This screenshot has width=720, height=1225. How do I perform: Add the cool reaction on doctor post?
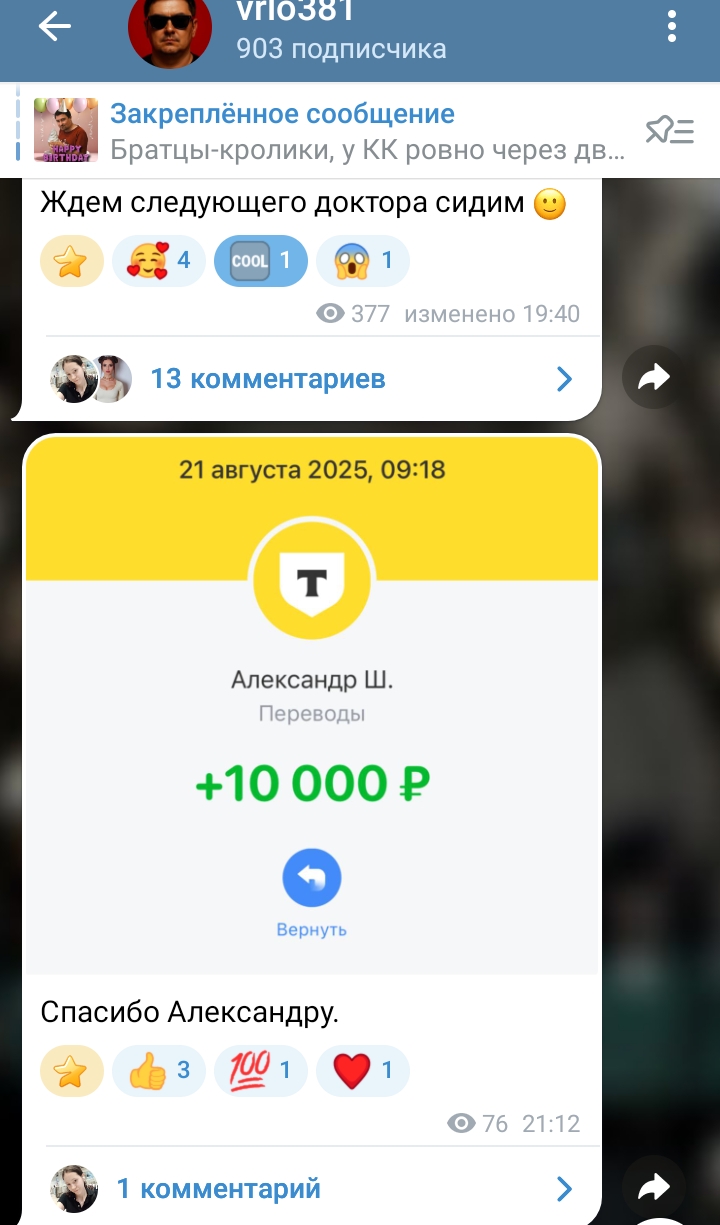click(260, 261)
